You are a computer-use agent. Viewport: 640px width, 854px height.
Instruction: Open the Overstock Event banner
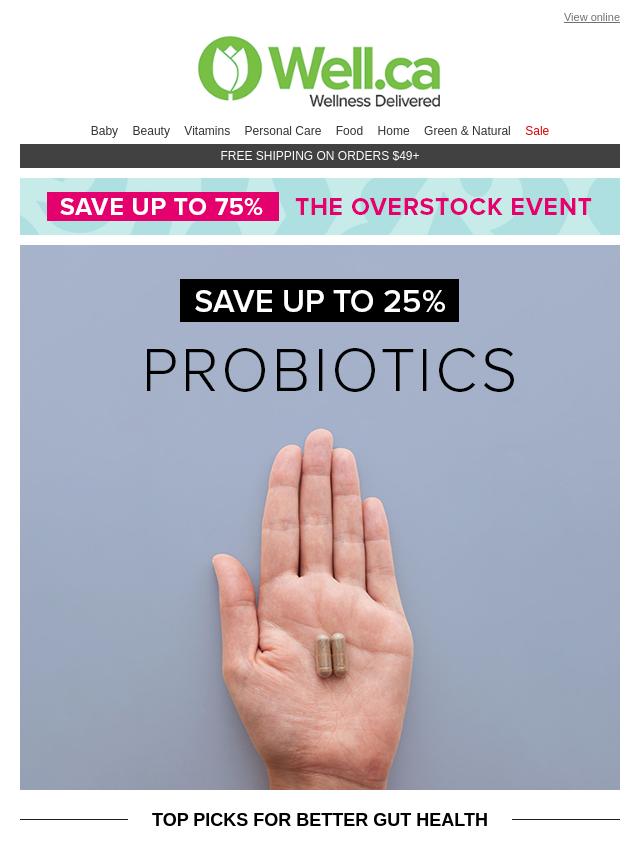(x=320, y=206)
